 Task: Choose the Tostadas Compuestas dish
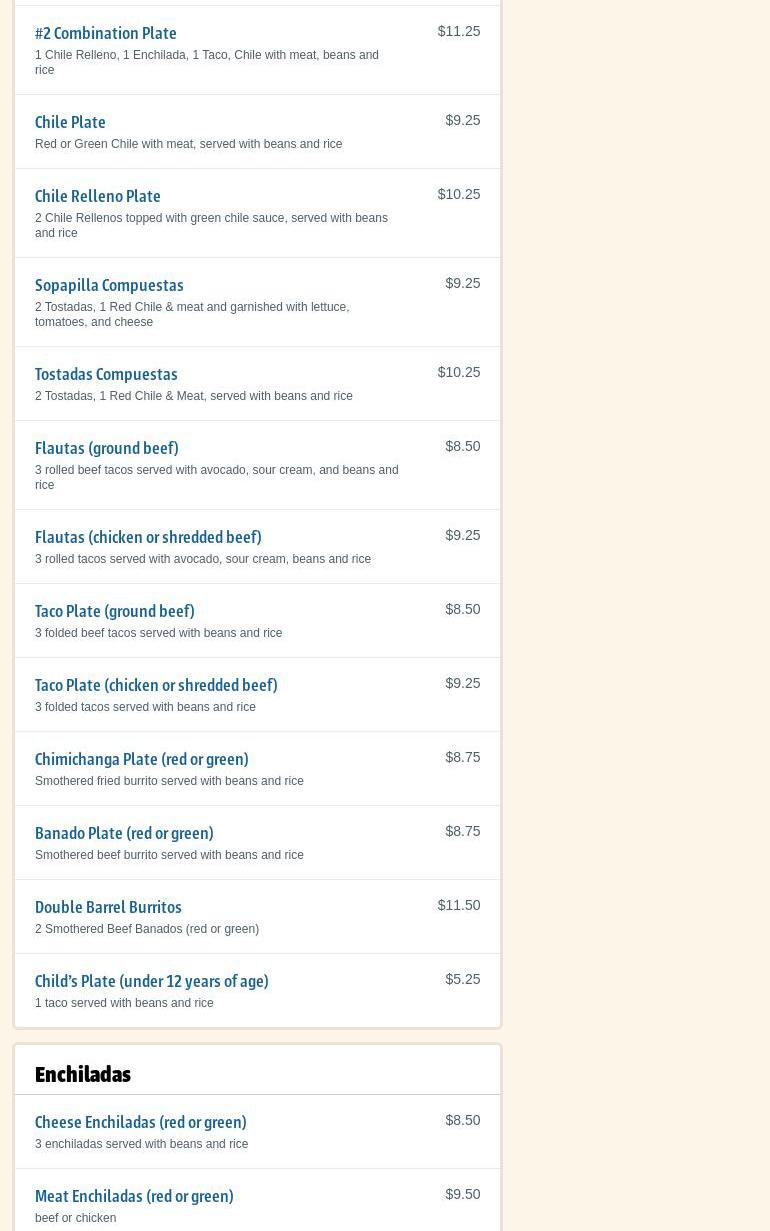pyautogui.click(x=106, y=374)
